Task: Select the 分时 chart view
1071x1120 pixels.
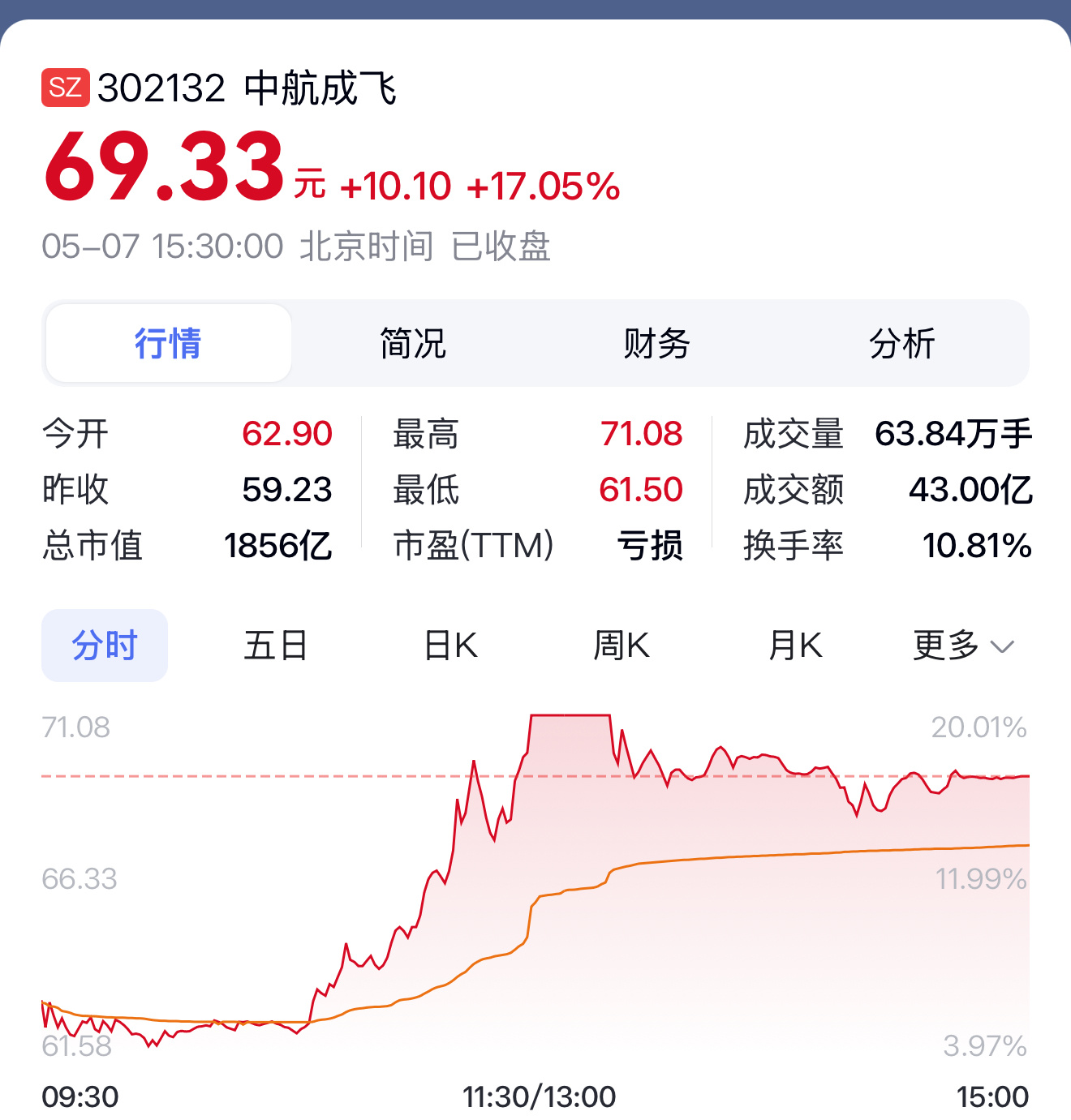Action: pyautogui.click(x=104, y=646)
